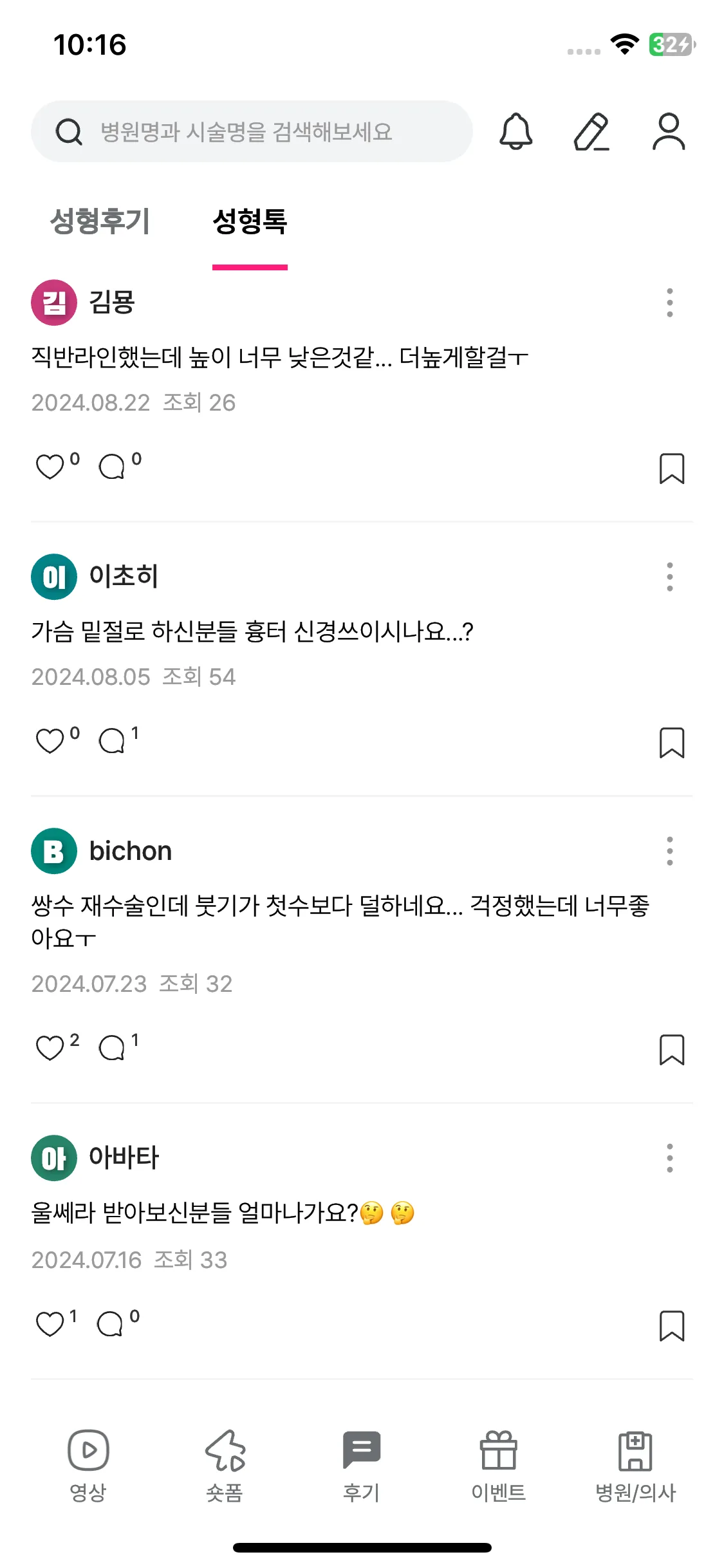Open more options for bichon's post
This screenshot has height=1568, width=724.
click(669, 851)
